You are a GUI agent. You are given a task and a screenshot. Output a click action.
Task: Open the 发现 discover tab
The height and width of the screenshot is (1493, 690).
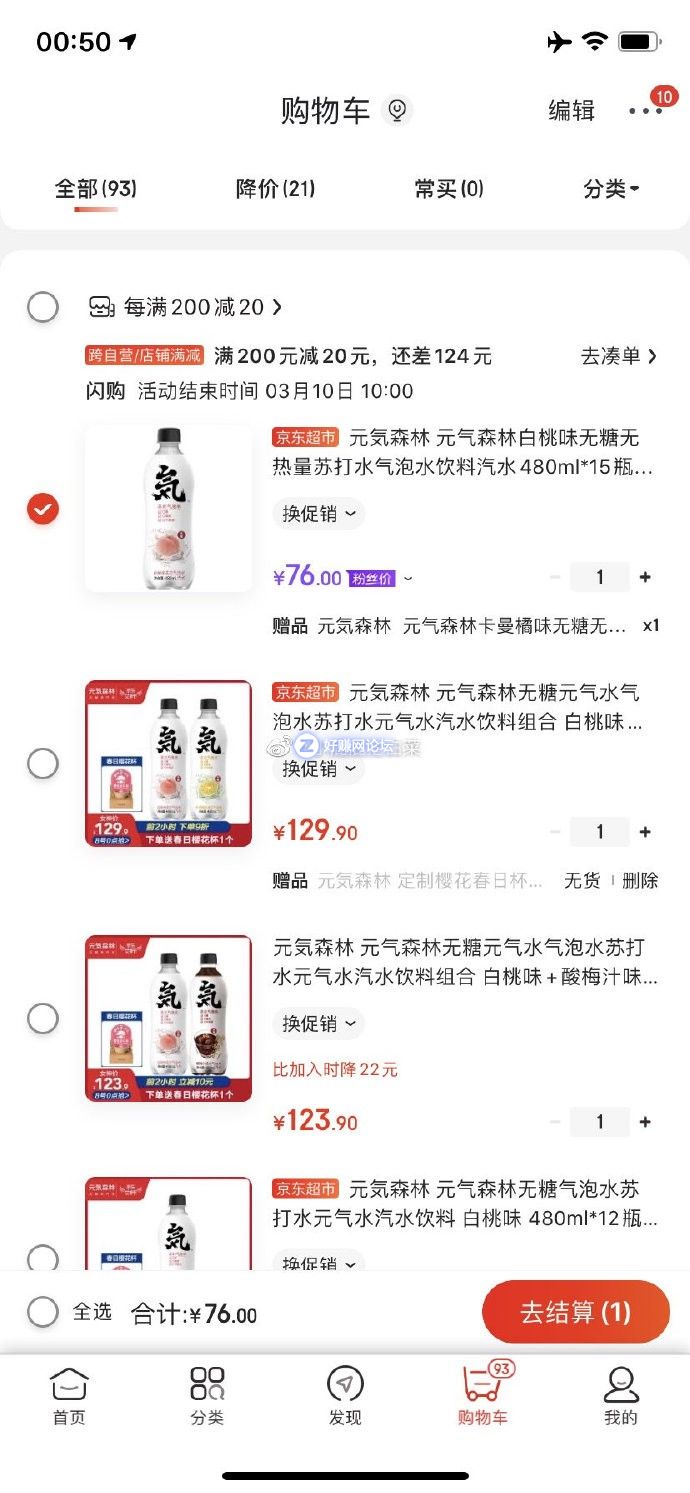pos(345,1396)
